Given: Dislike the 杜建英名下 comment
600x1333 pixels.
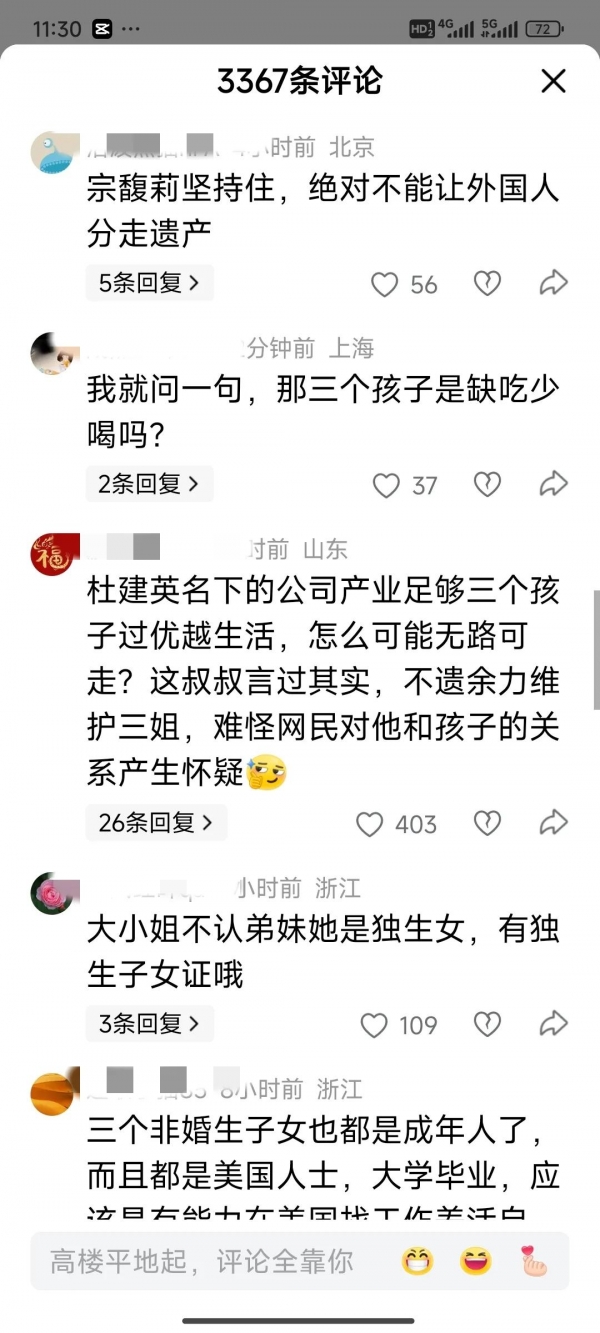Looking at the screenshot, I should coord(487,823).
